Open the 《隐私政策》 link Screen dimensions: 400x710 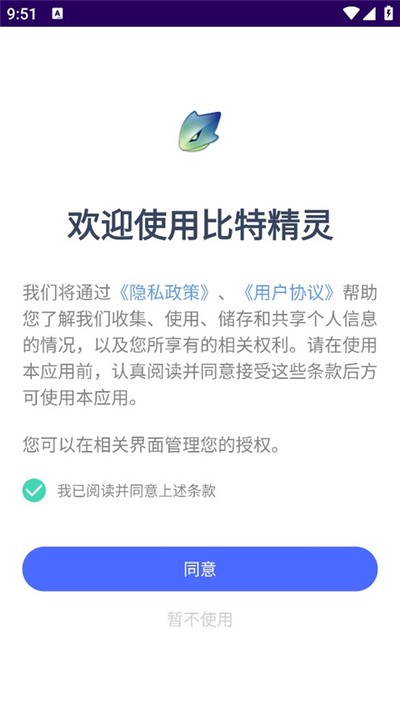point(165,293)
